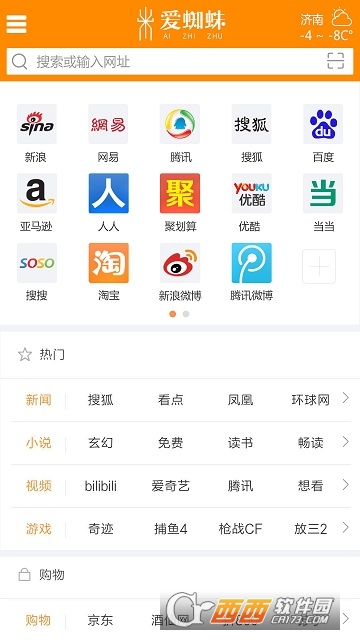The image size is (360, 640).
Task: Open the 京东 shopping link
Action: (x=100, y=620)
